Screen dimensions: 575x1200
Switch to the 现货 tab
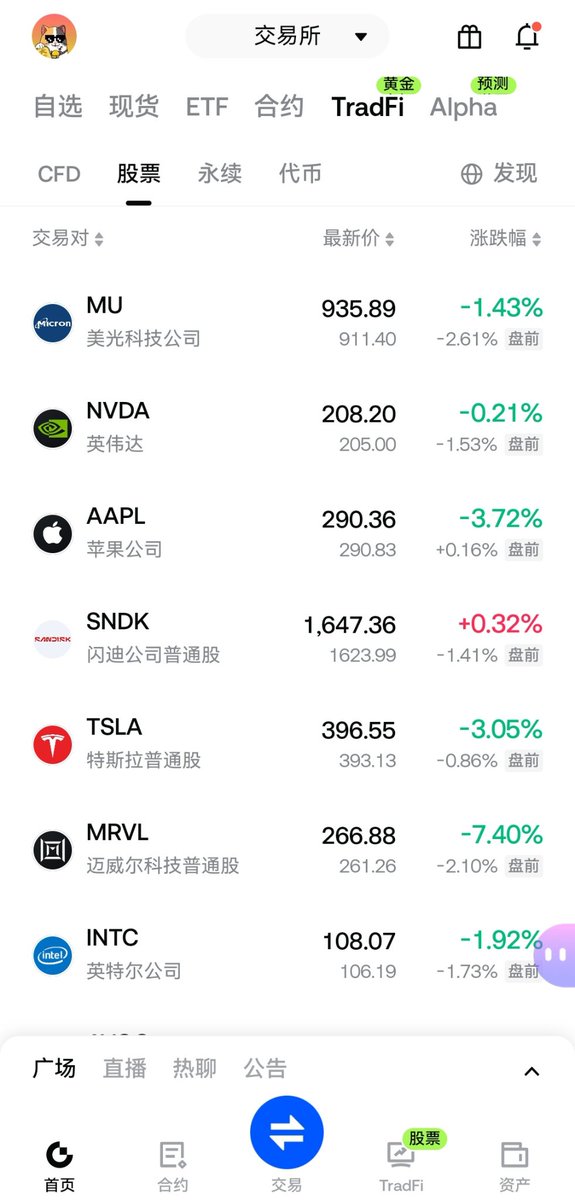[134, 107]
